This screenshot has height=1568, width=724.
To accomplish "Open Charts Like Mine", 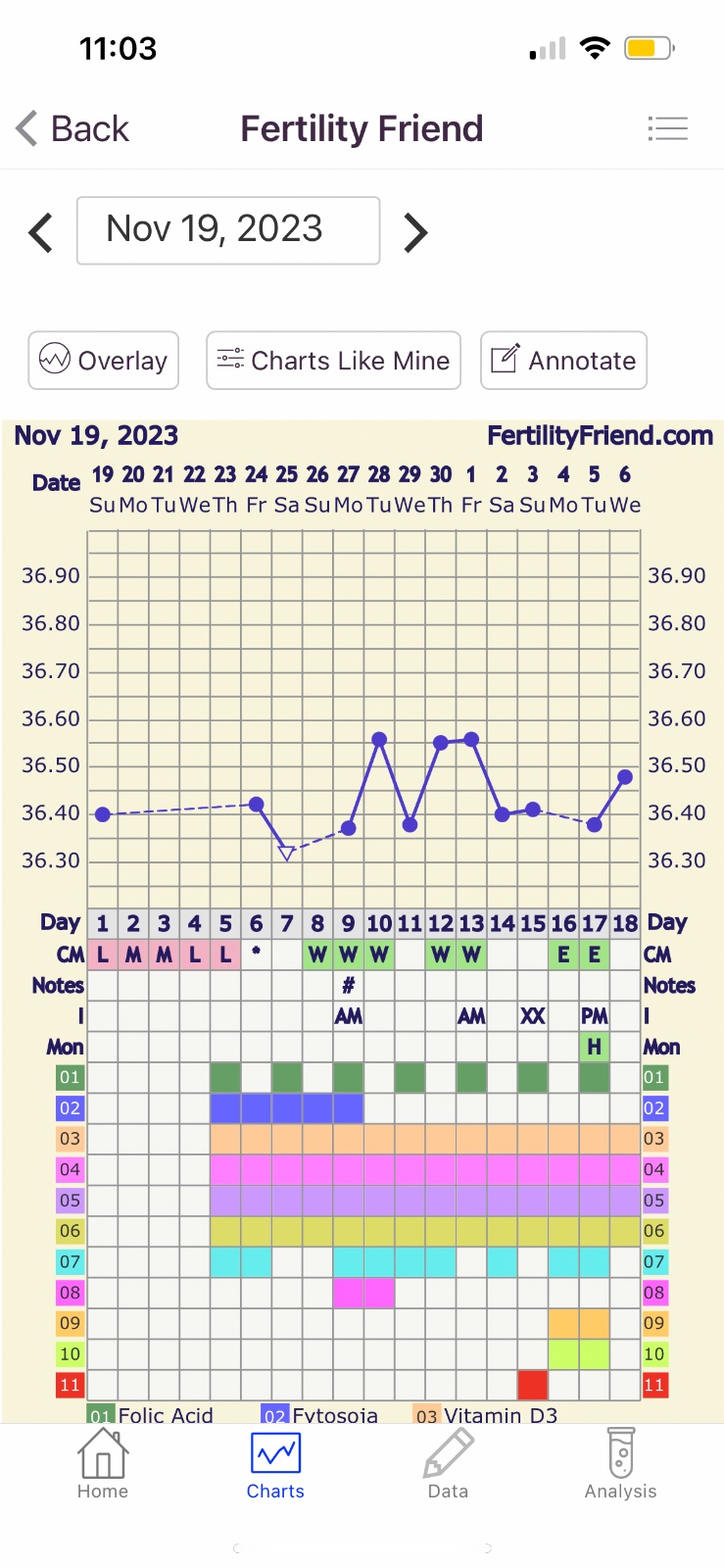I will click(x=333, y=361).
